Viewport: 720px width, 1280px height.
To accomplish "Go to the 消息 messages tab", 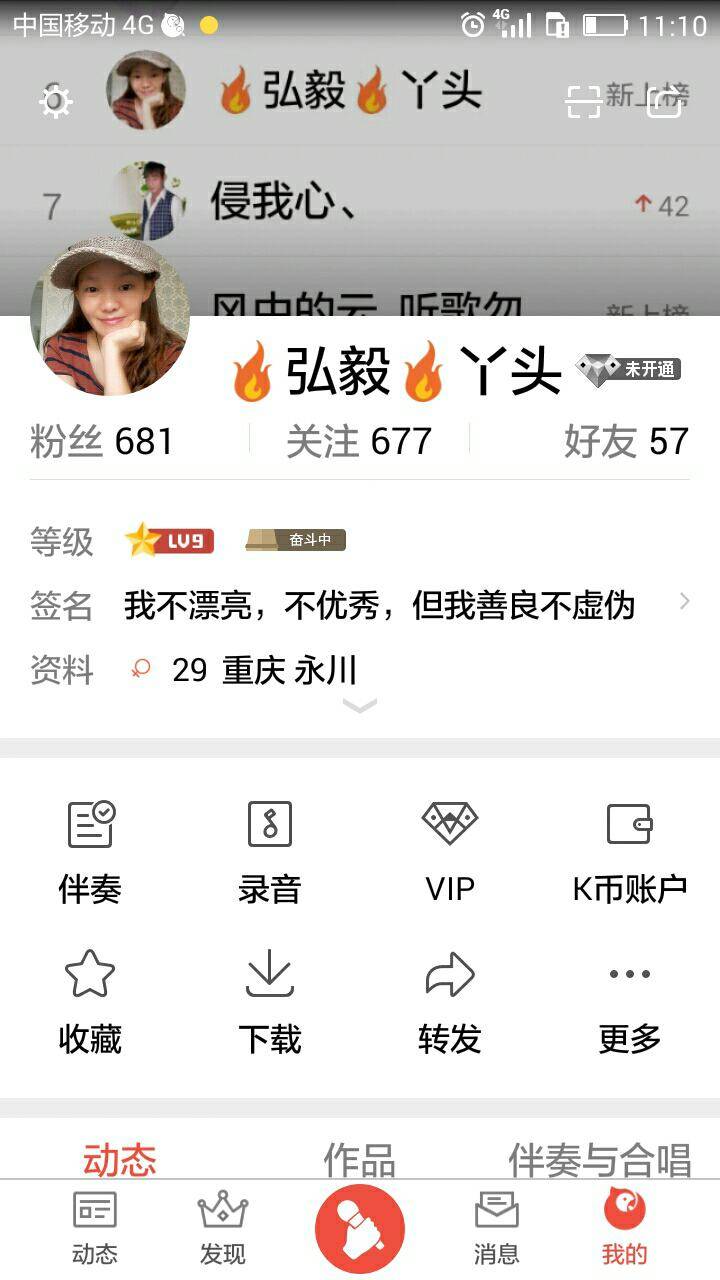I will 496,1229.
